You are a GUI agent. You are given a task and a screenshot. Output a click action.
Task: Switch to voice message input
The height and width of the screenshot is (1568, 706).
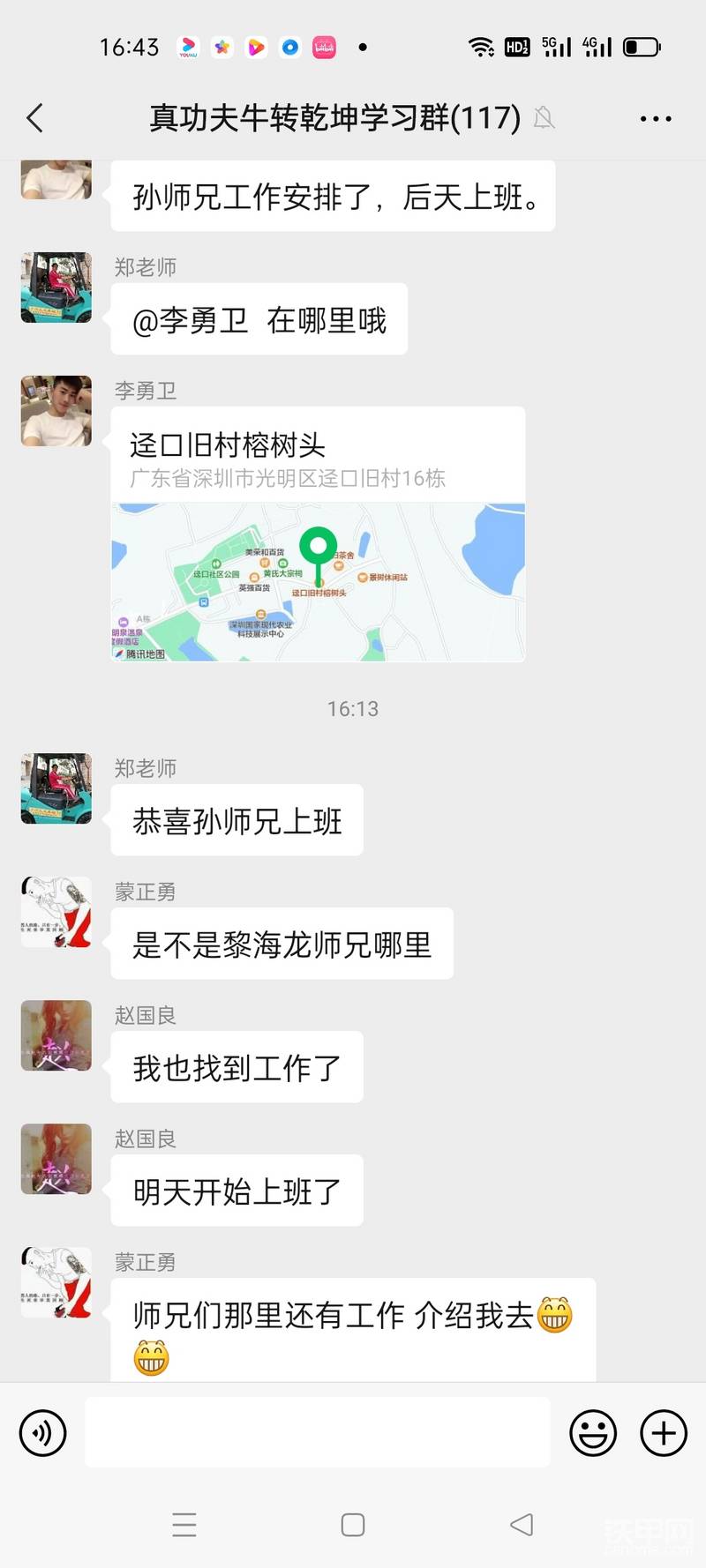coord(42,1433)
